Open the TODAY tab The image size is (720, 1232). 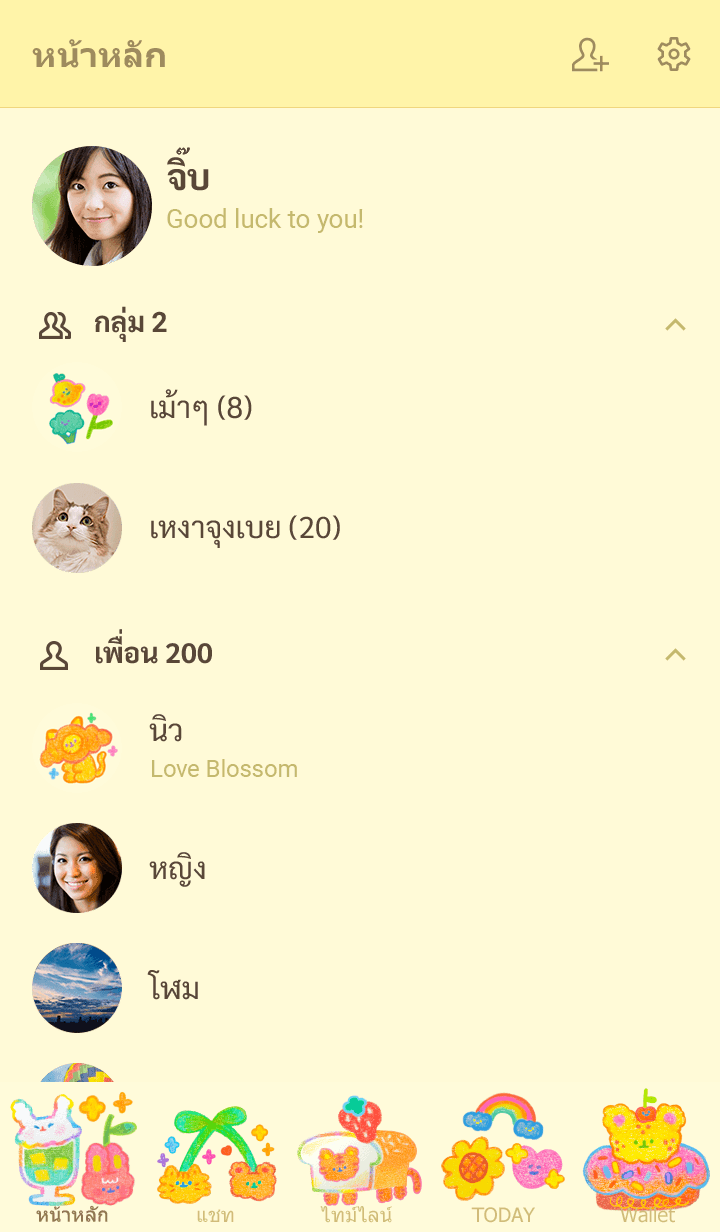tap(503, 1160)
